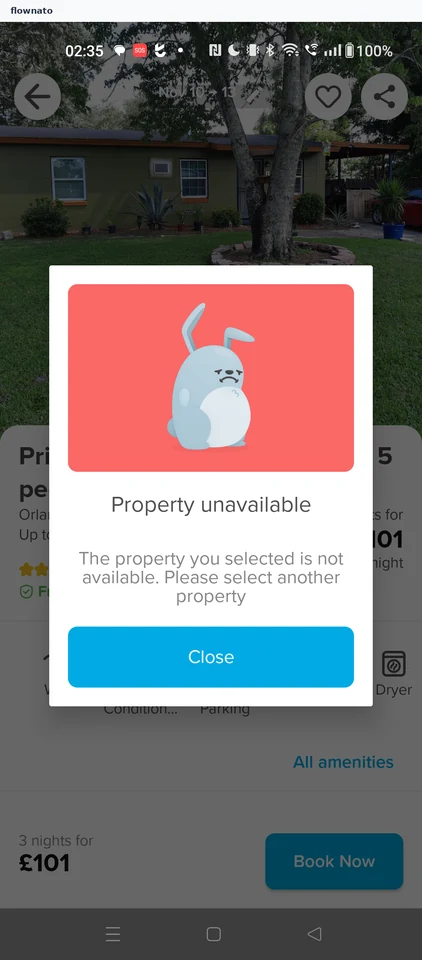
Task: Share this property listing
Action: point(384,97)
